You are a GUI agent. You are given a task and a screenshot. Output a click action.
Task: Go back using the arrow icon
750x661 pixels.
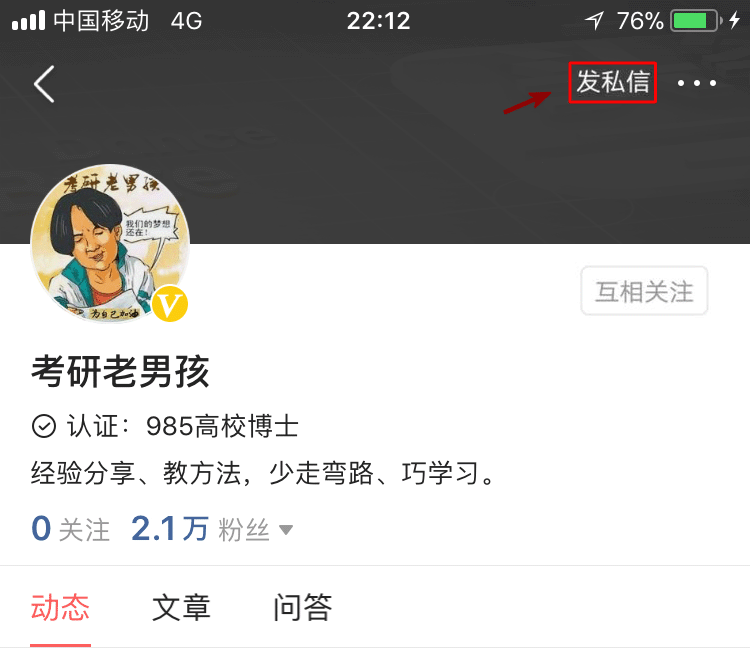click(44, 84)
